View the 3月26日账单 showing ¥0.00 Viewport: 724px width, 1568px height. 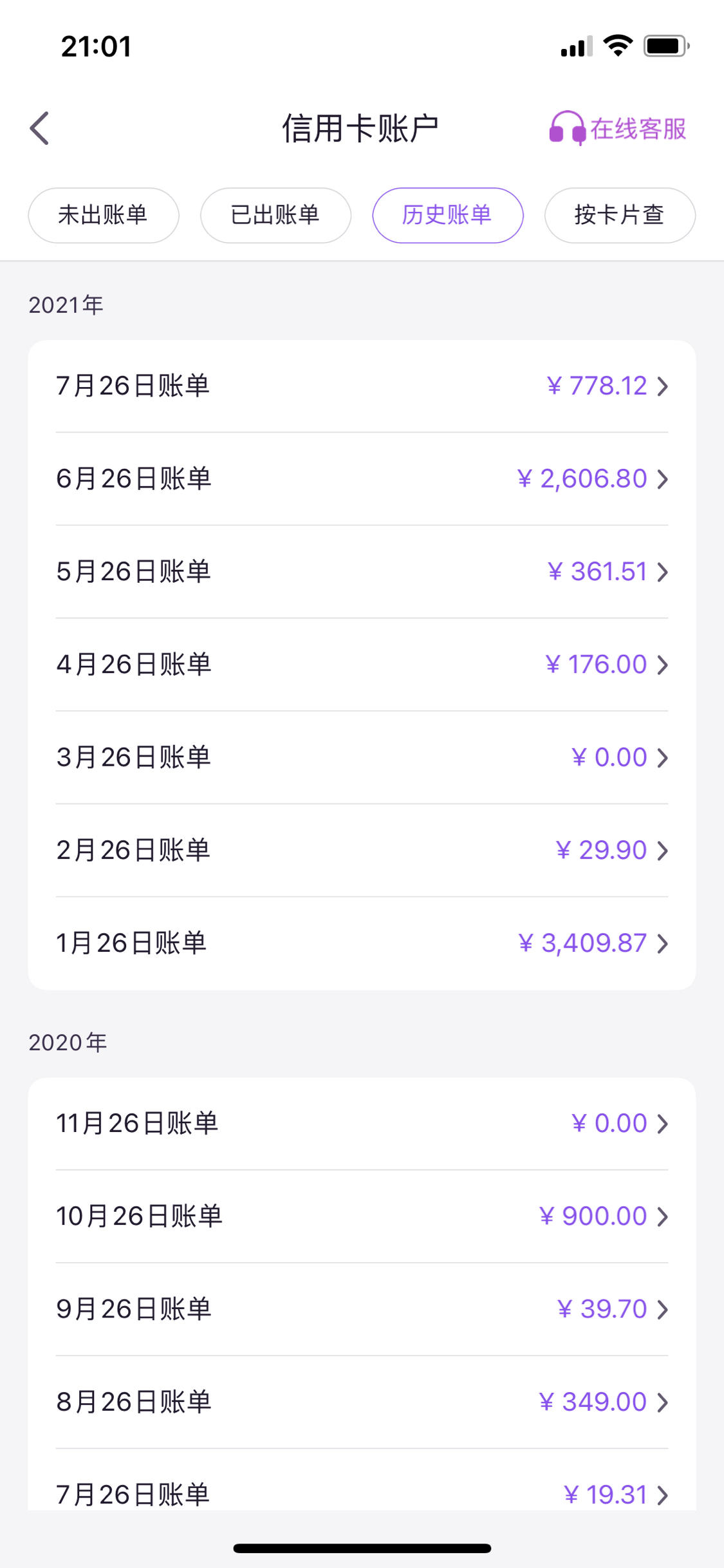point(362,757)
